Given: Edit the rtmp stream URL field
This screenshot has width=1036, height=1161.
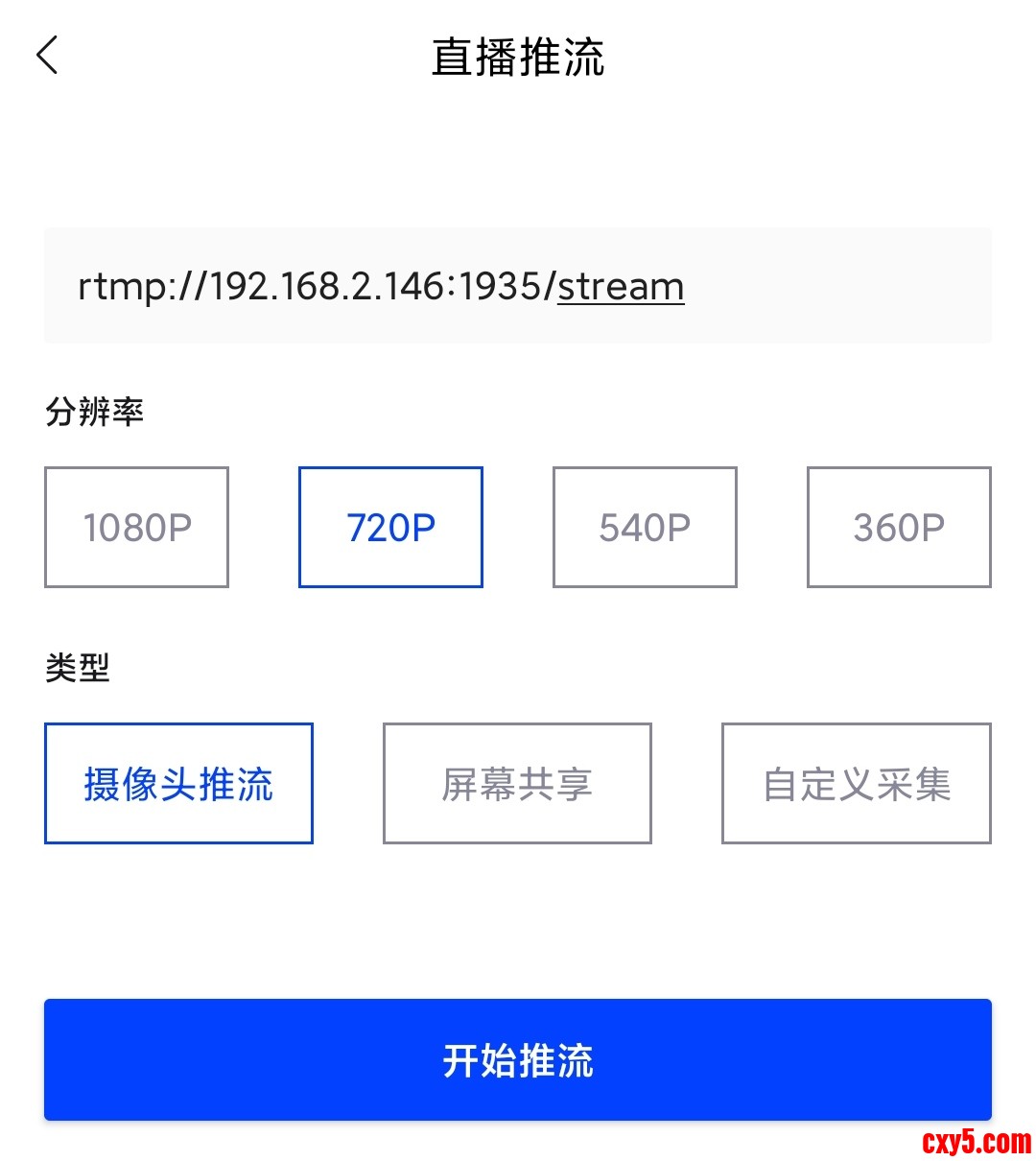Looking at the screenshot, I should (517, 286).
